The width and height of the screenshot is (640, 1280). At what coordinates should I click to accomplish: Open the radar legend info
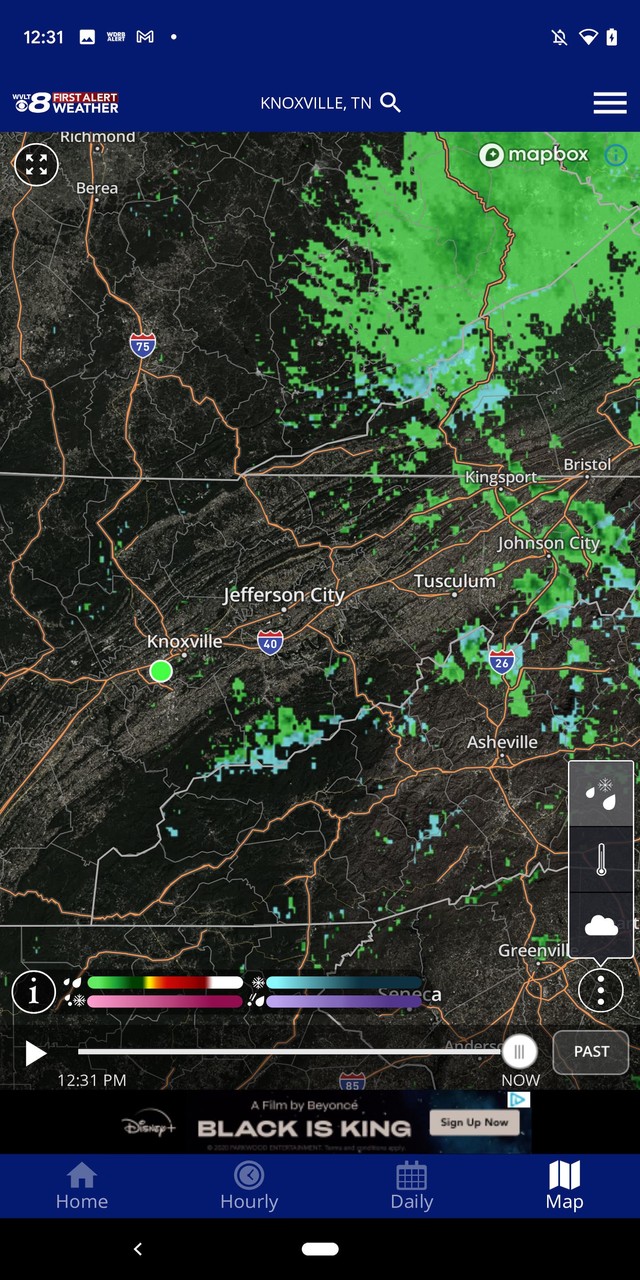tap(34, 992)
